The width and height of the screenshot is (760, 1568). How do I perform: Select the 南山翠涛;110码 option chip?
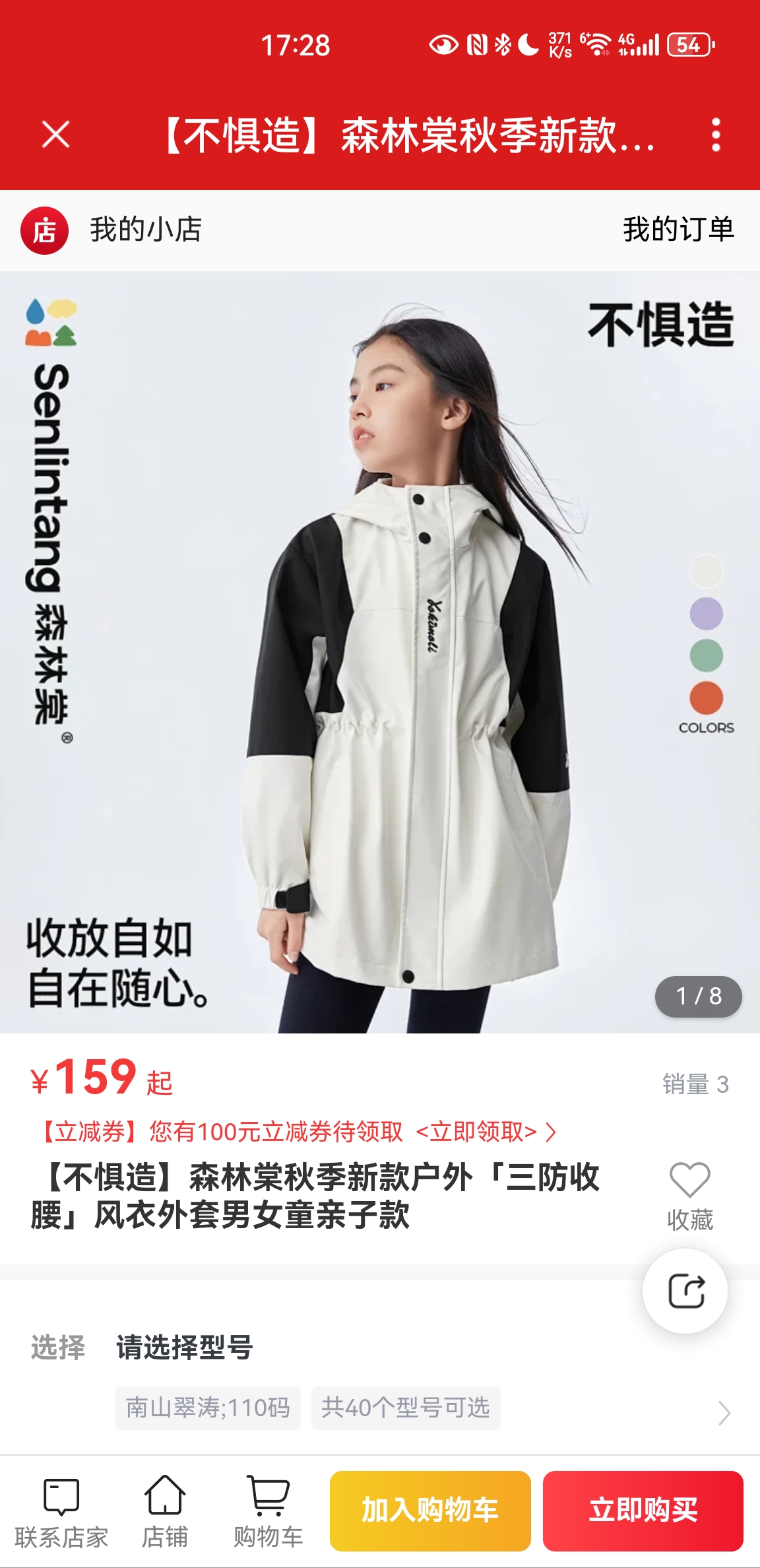click(x=208, y=1408)
